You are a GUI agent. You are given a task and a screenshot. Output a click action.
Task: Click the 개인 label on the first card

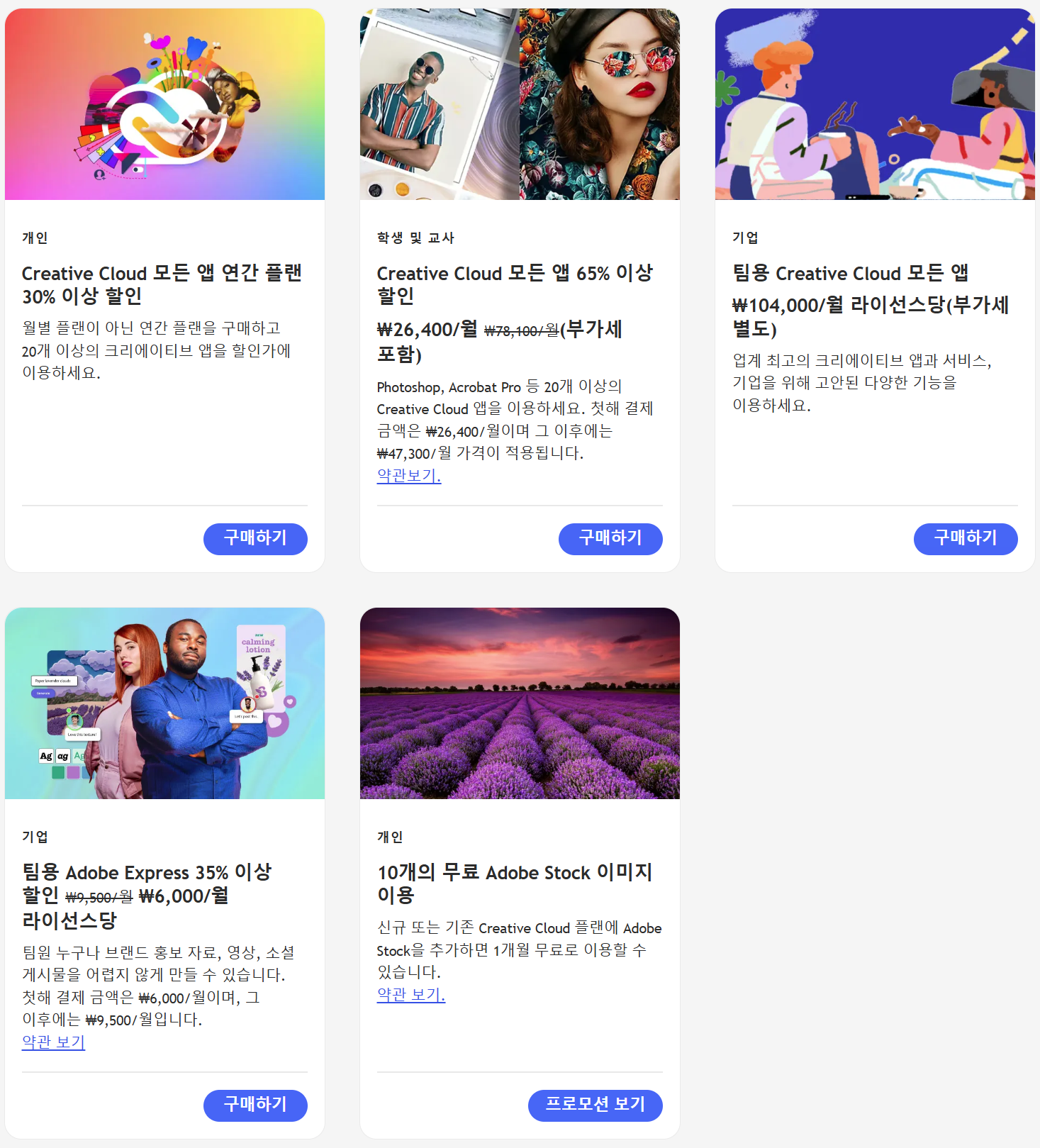pos(35,238)
